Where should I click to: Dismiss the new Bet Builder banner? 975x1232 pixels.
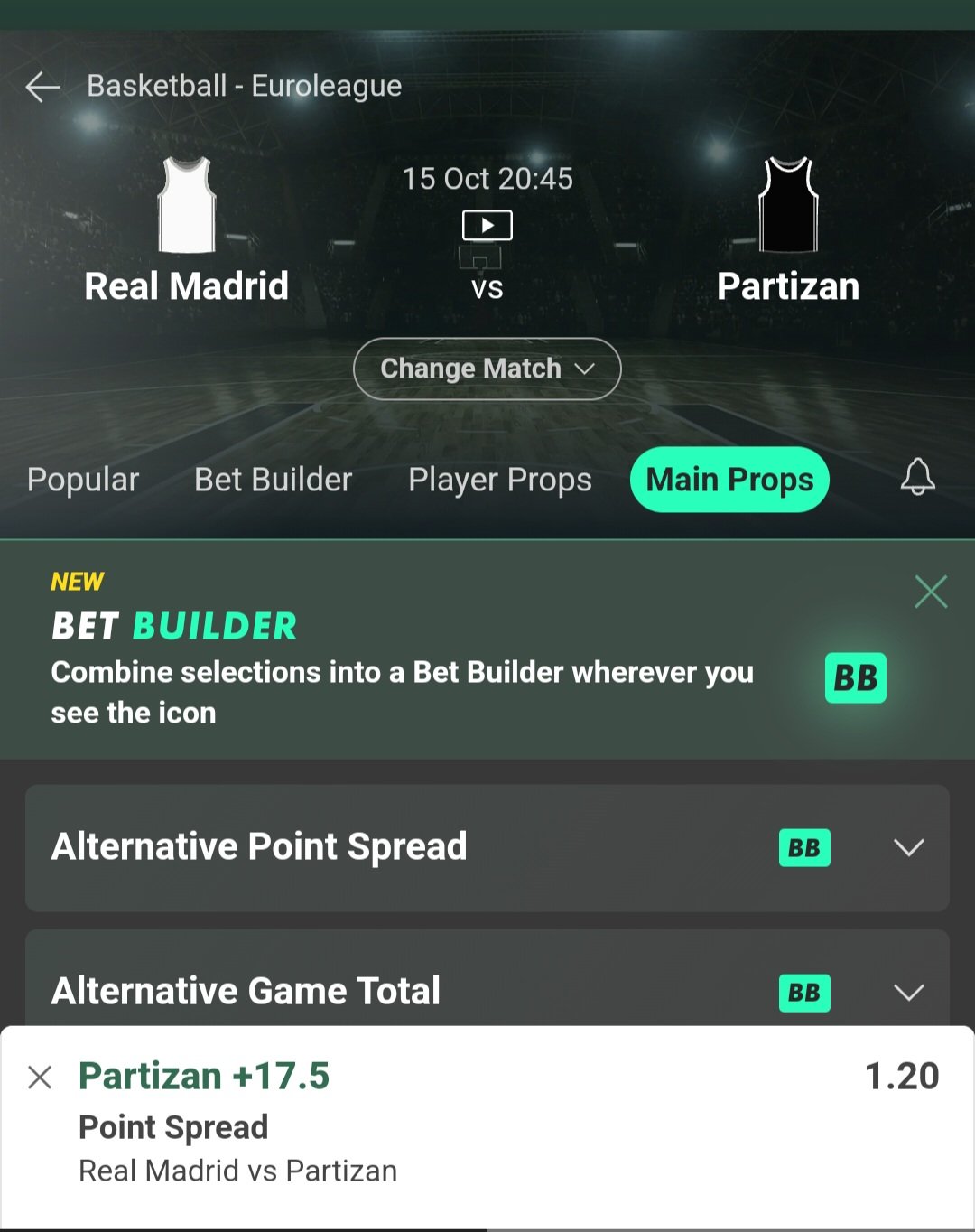click(x=931, y=592)
